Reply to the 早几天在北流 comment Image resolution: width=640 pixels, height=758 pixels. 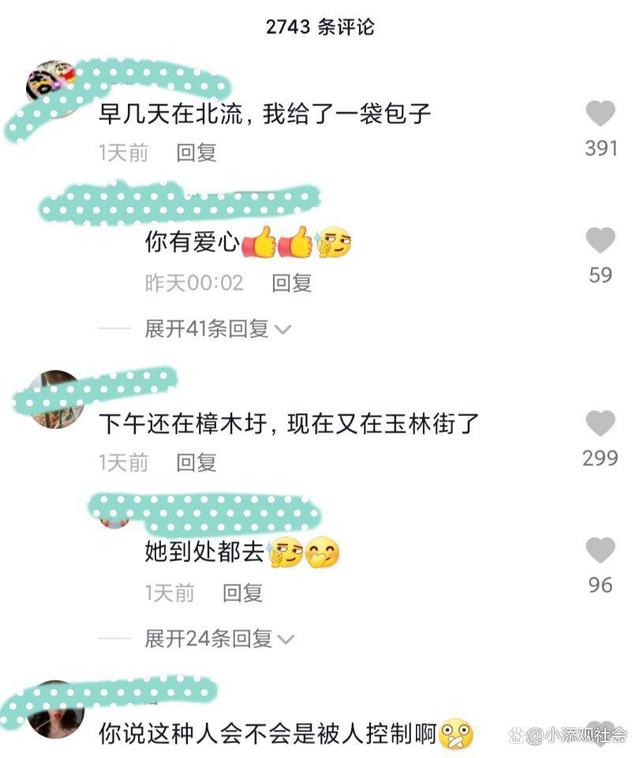click(196, 153)
